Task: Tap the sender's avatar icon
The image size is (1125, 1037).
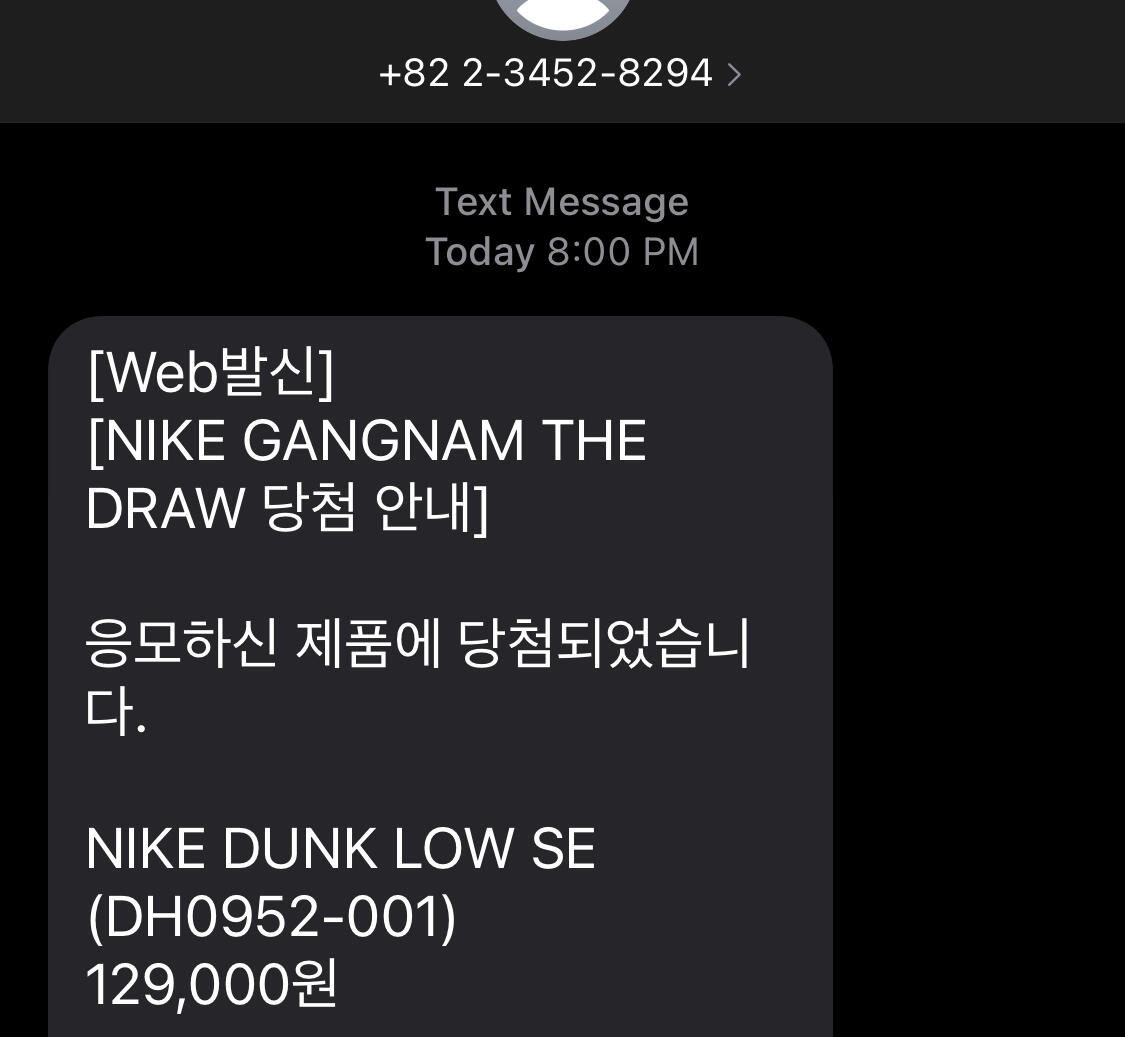Action: click(x=562, y=14)
